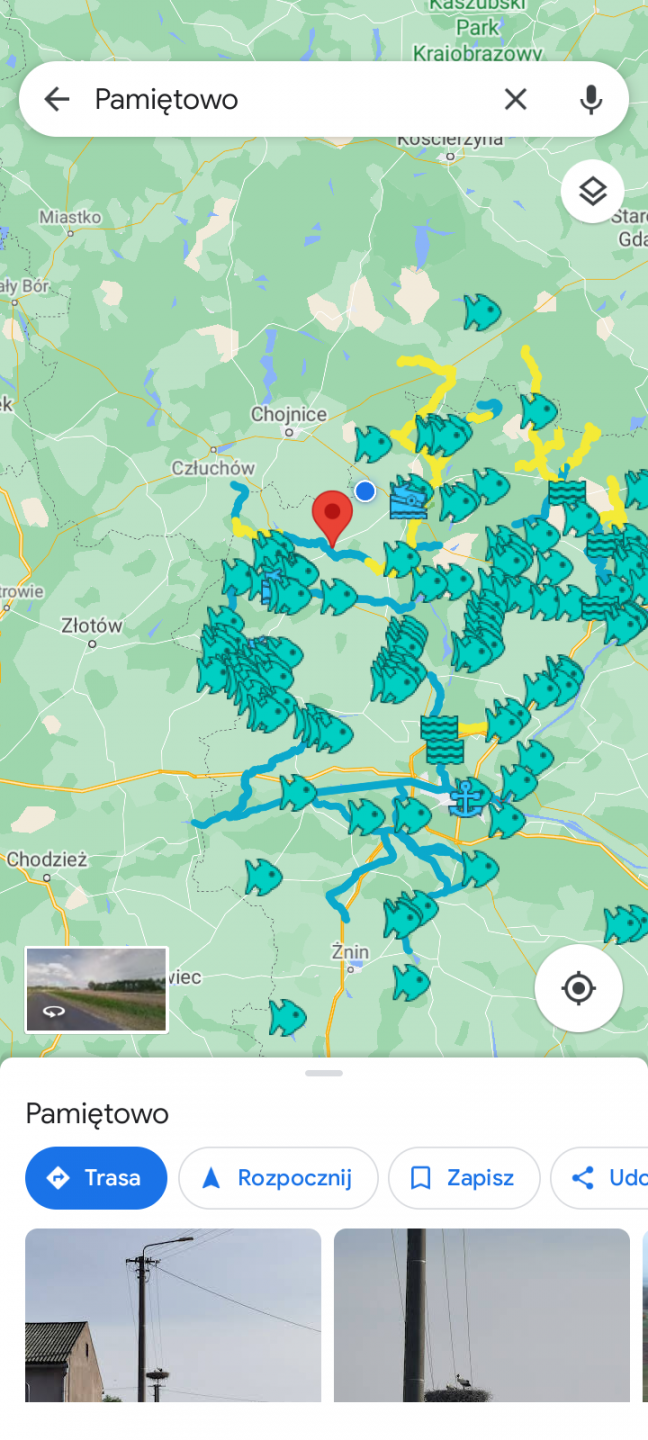Image resolution: width=648 pixels, height=1440 pixels.
Task: Open the Street View thumbnail
Action: 97,989
